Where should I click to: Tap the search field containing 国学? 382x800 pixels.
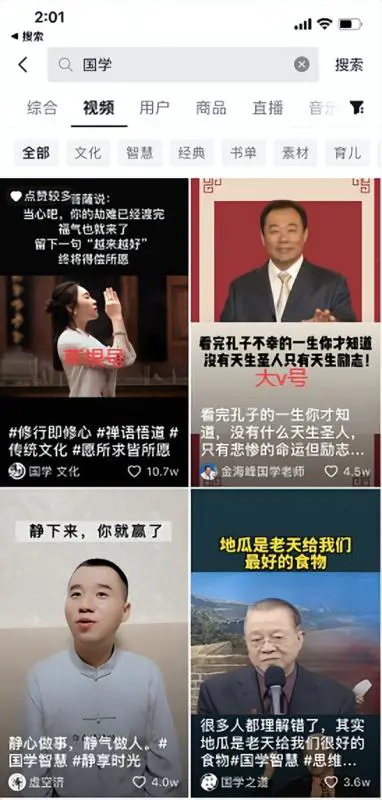coord(183,65)
